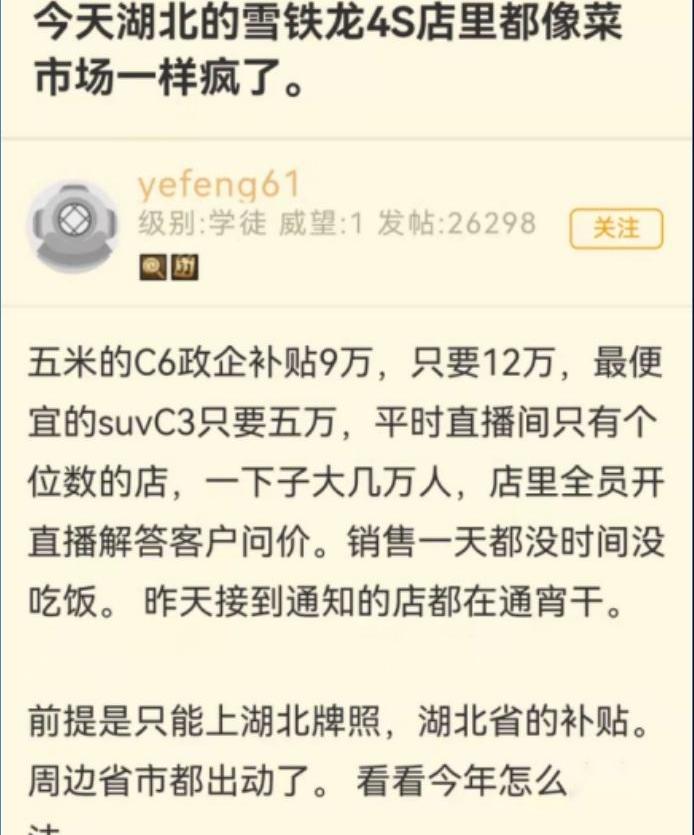Open yefeng61's profile avatar
This screenshot has width=694, height=835.
72,225
